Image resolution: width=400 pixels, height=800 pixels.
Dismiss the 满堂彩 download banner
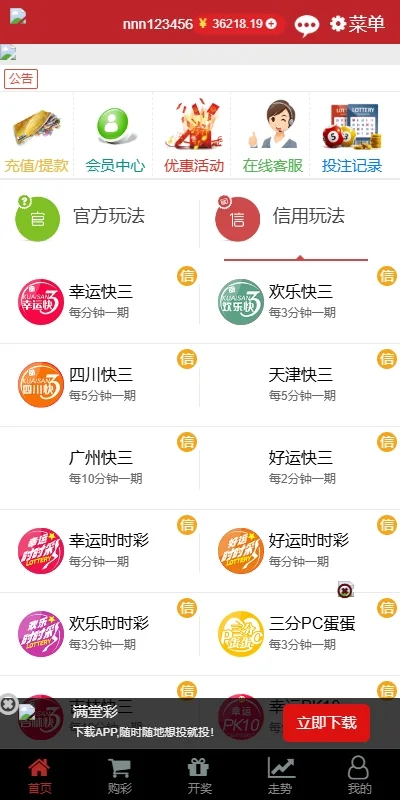(8, 705)
